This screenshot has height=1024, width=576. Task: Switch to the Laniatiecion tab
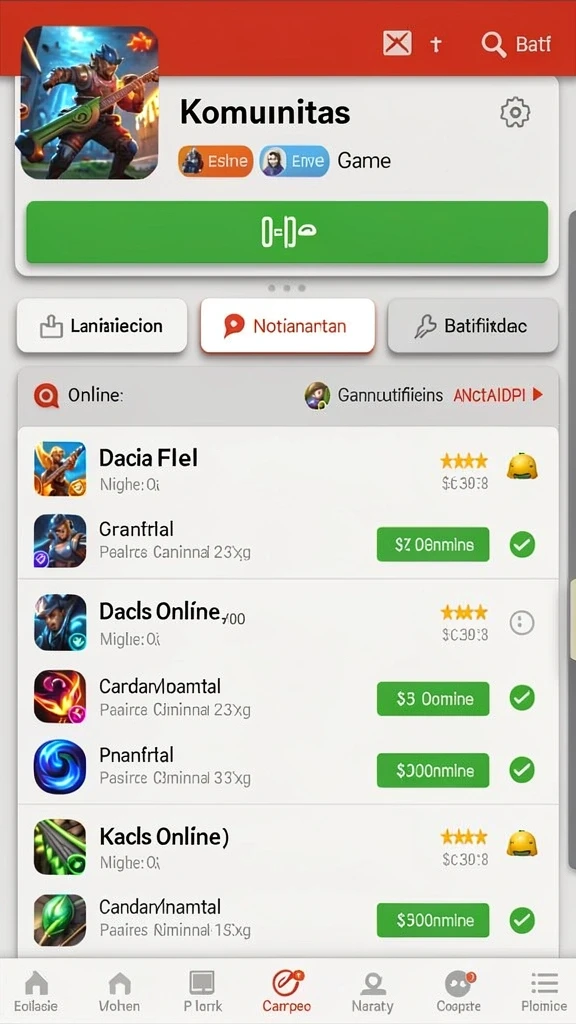pyautogui.click(x=102, y=326)
